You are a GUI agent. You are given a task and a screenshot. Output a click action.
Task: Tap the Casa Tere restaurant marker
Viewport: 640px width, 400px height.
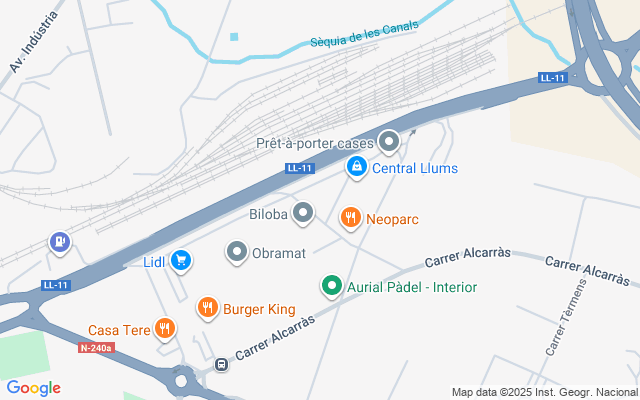click(x=165, y=329)
